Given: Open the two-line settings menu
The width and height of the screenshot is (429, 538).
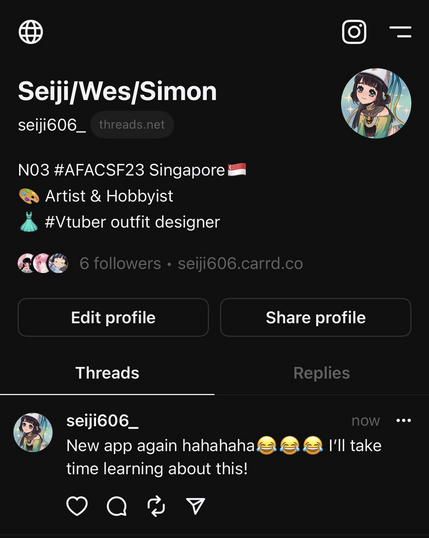Looking at the screenshot, I should pos(400,32).
